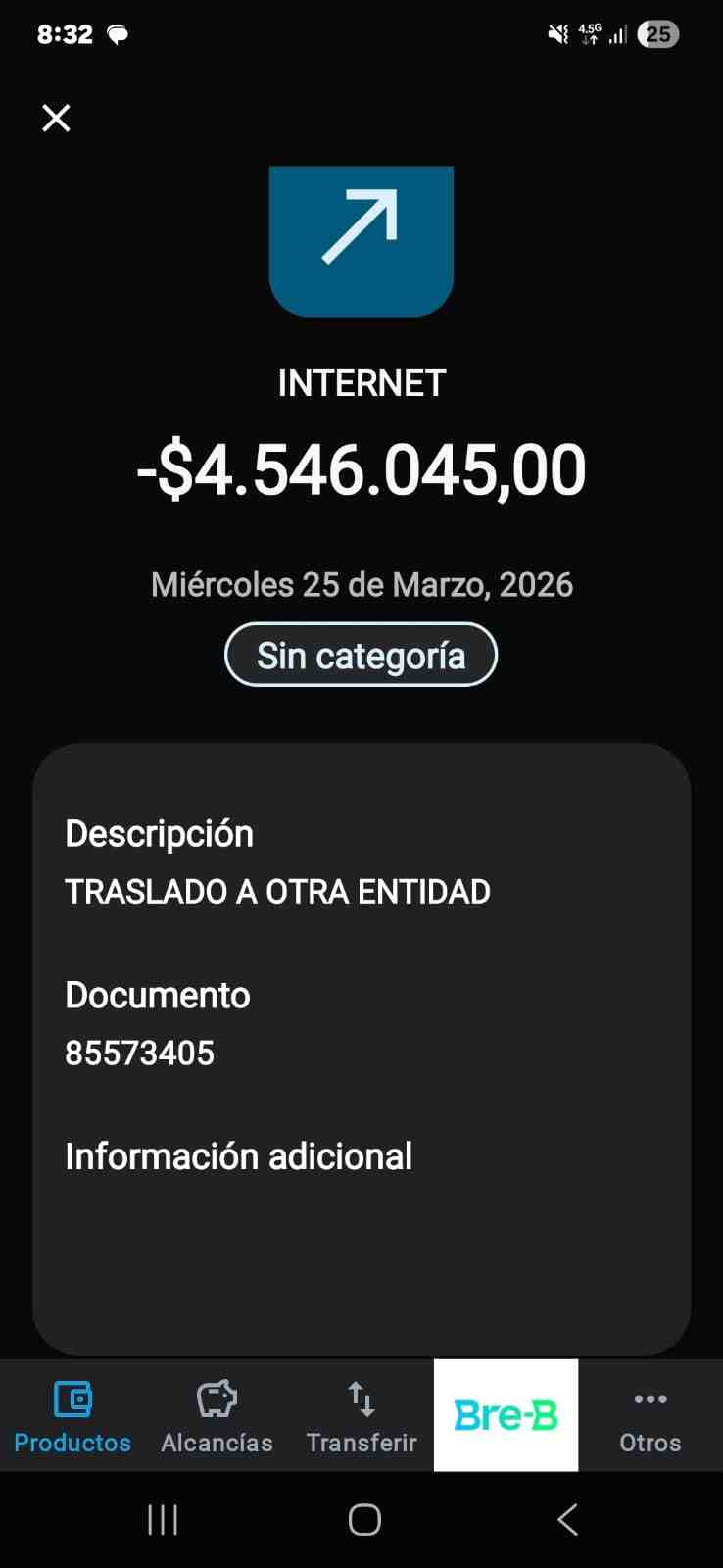
Task: Tap the Sin categoría chip
Action: [361, 655]
